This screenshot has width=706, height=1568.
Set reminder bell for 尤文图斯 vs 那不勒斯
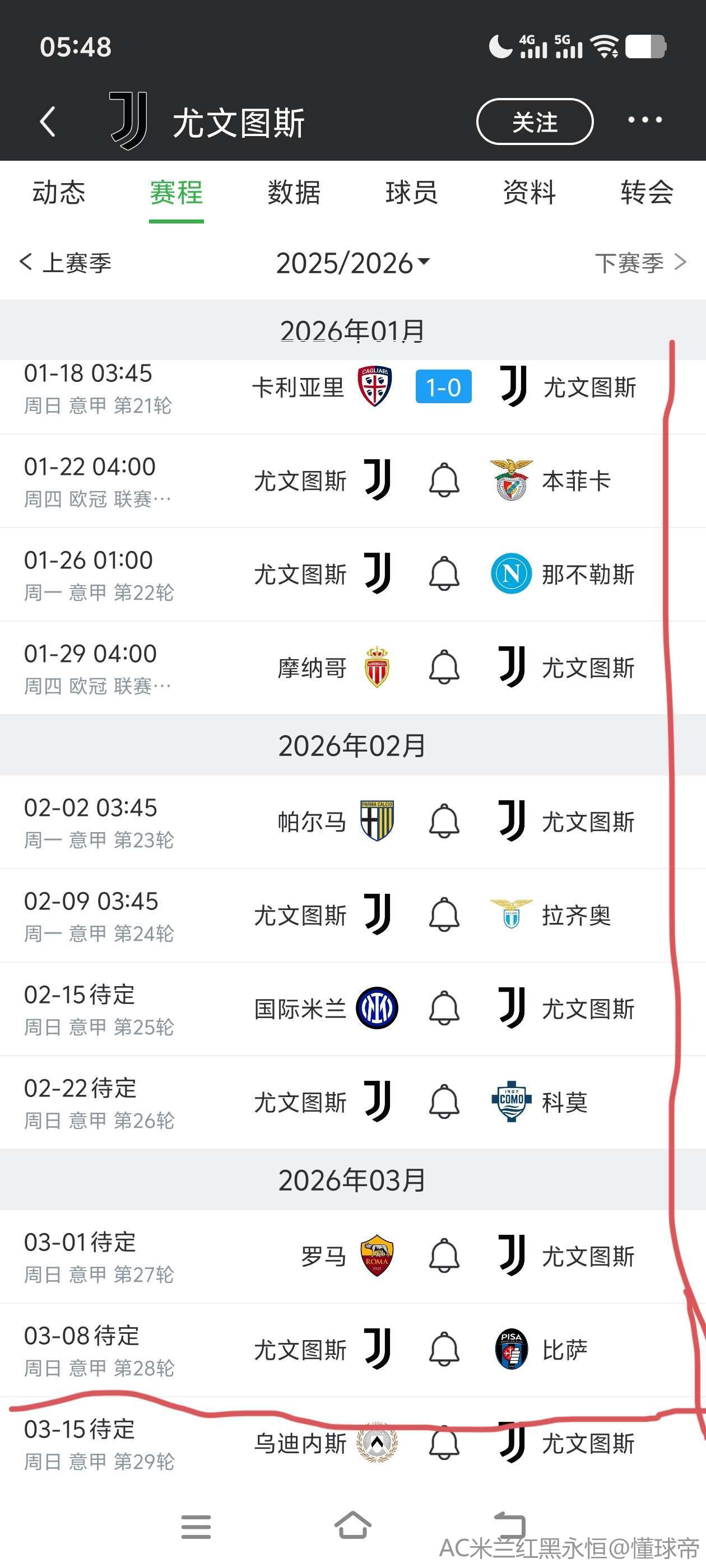[x=444, y=574]
